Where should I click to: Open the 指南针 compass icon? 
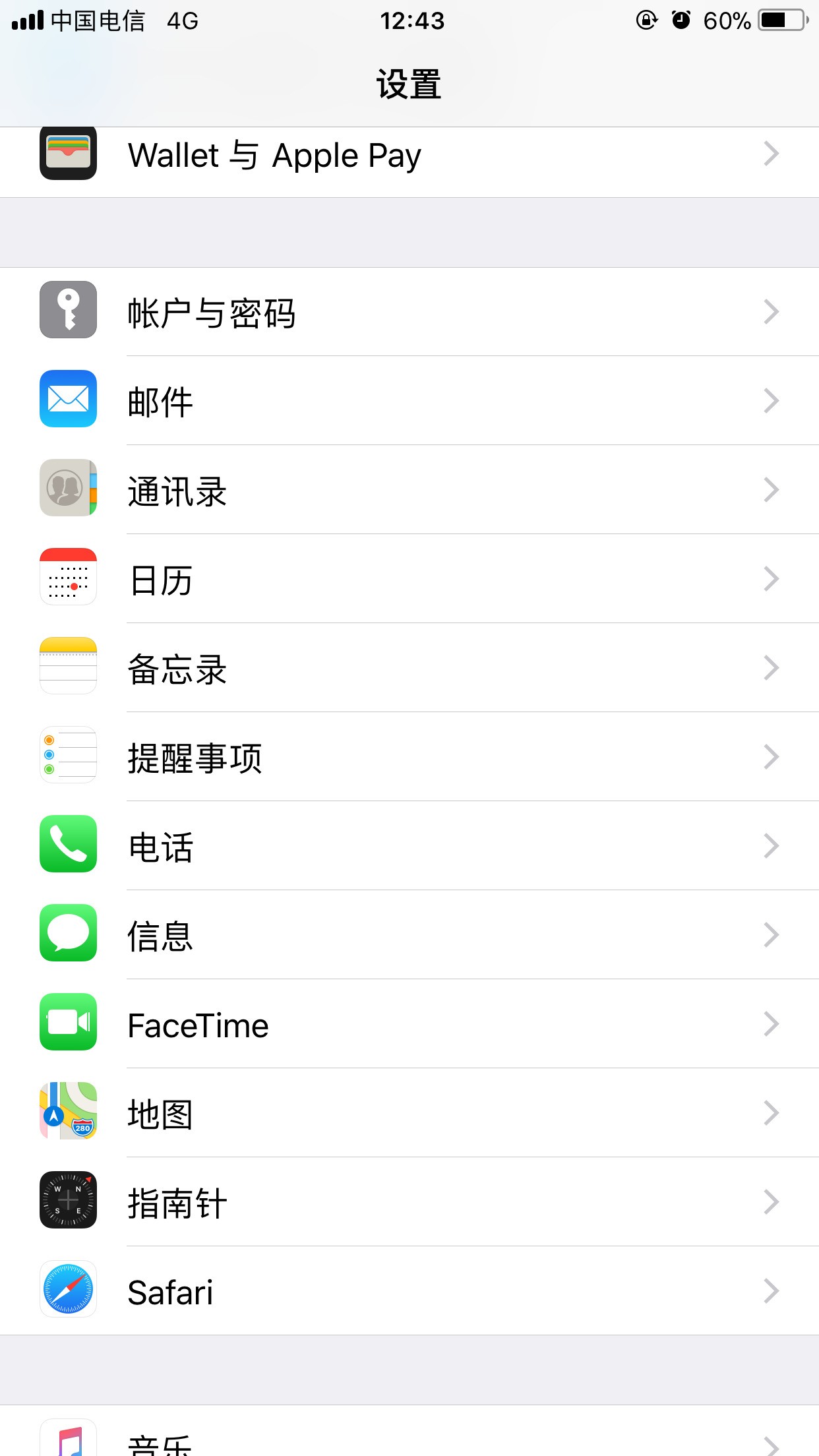pyautogui.click(x=68, y=1201)
